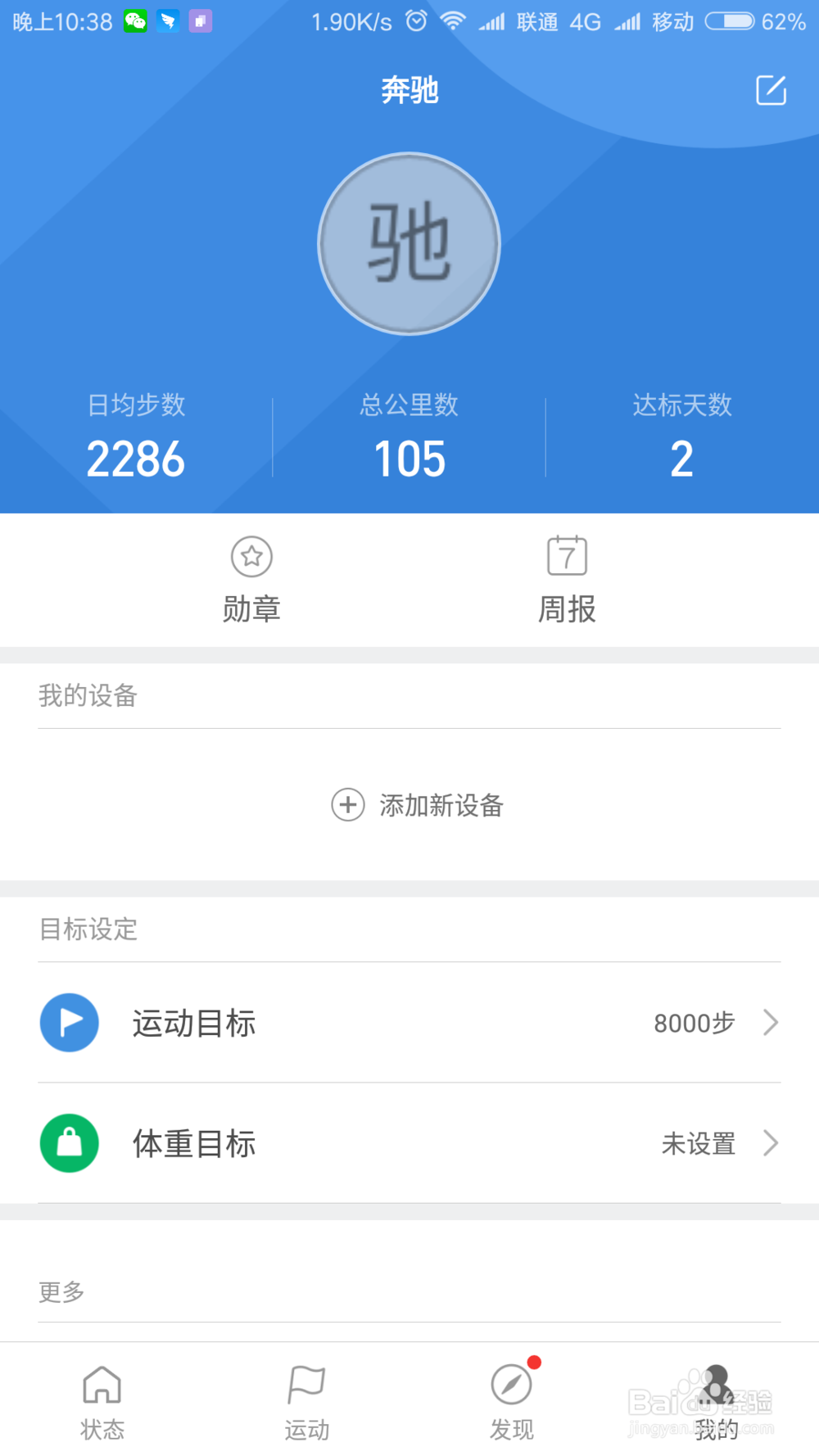The height and width of the screenshot is (1456, 819).
Task: Open the profile avatar 驰
Action: pyautogui.click(x=409, y=243)
